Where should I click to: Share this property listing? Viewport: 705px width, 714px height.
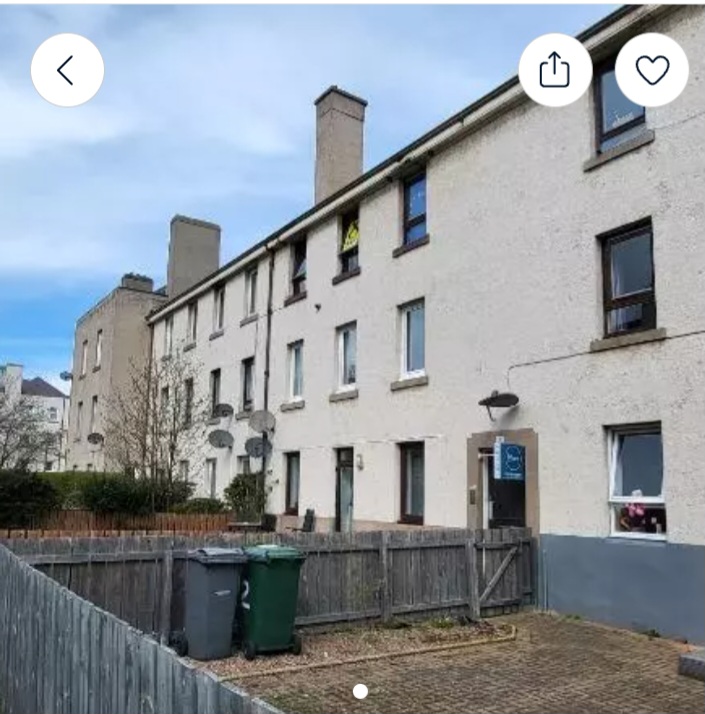click(555, 70)
